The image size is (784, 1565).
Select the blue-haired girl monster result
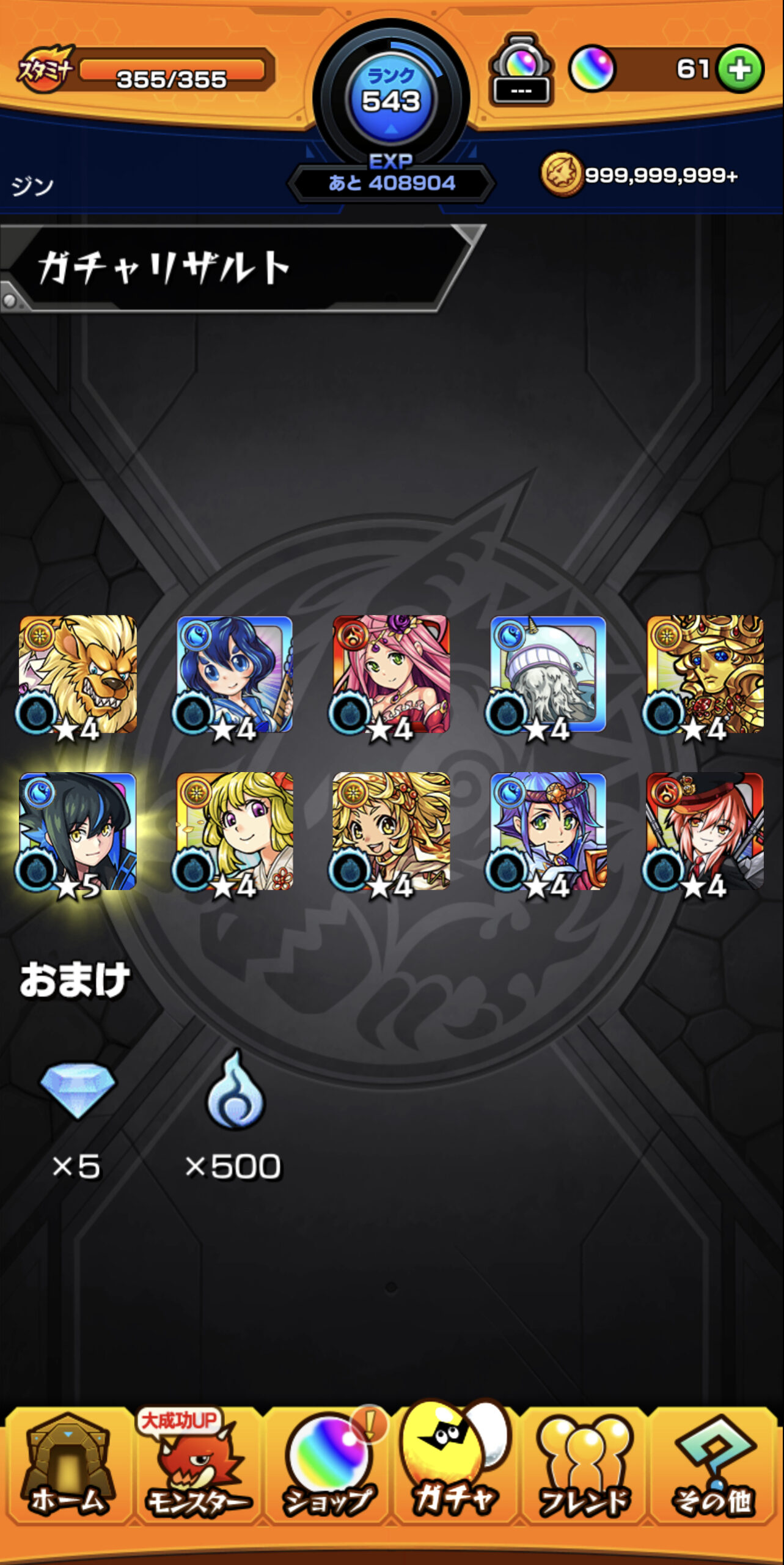[235, 675]
